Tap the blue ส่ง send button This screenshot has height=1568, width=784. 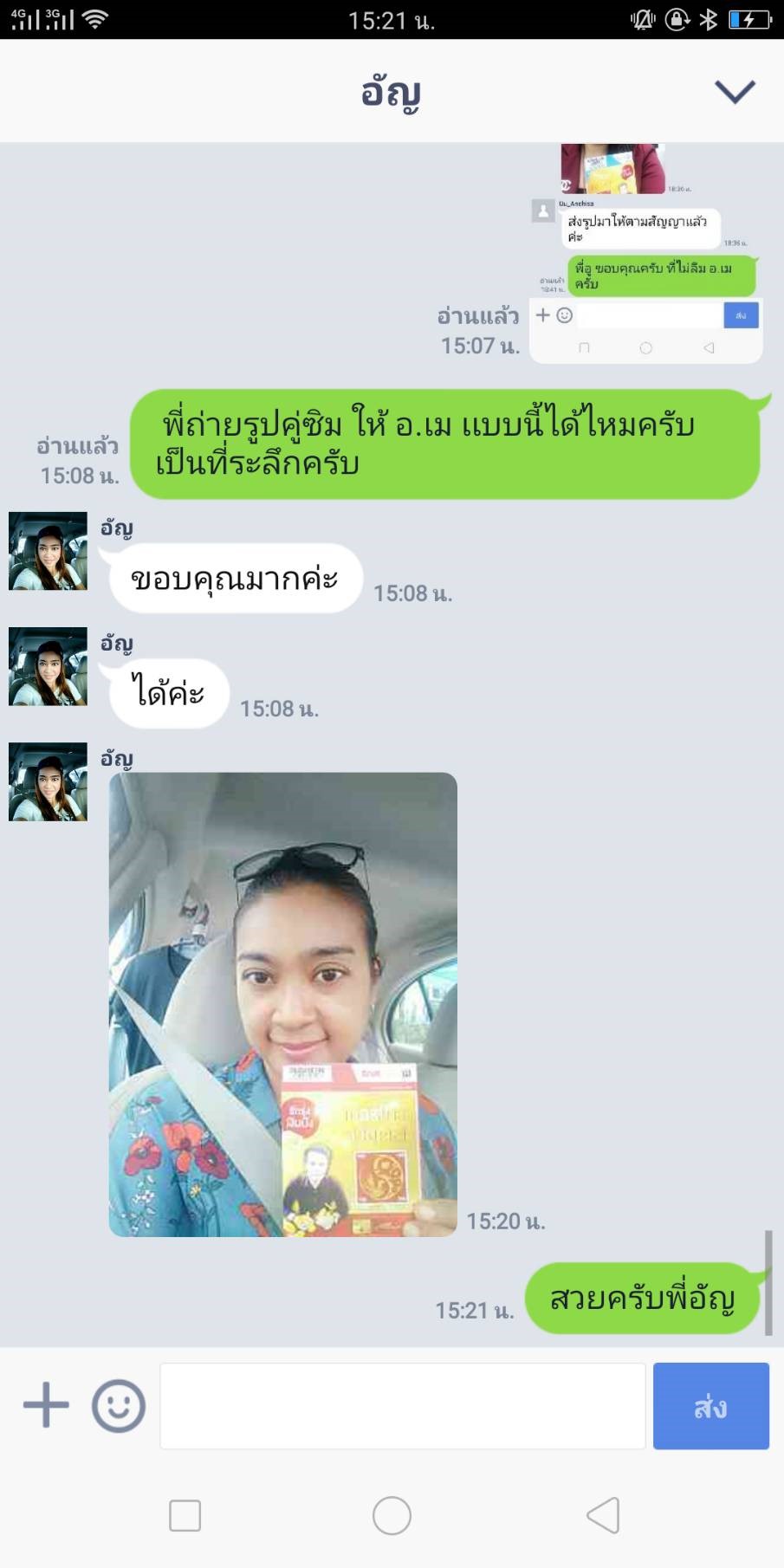[x=710, y=1405]
